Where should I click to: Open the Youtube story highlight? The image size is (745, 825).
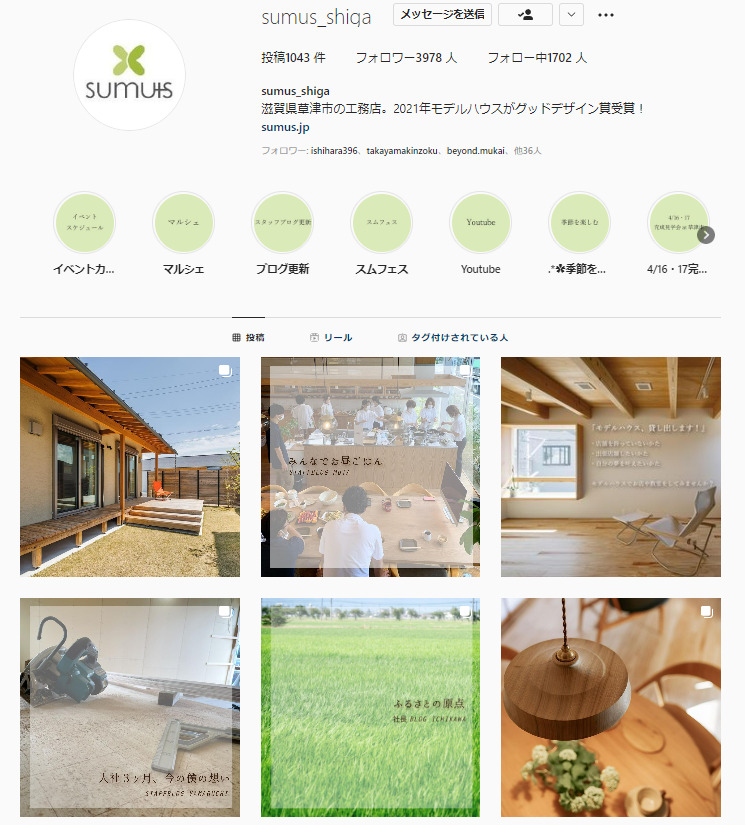(x=480, y=223)
